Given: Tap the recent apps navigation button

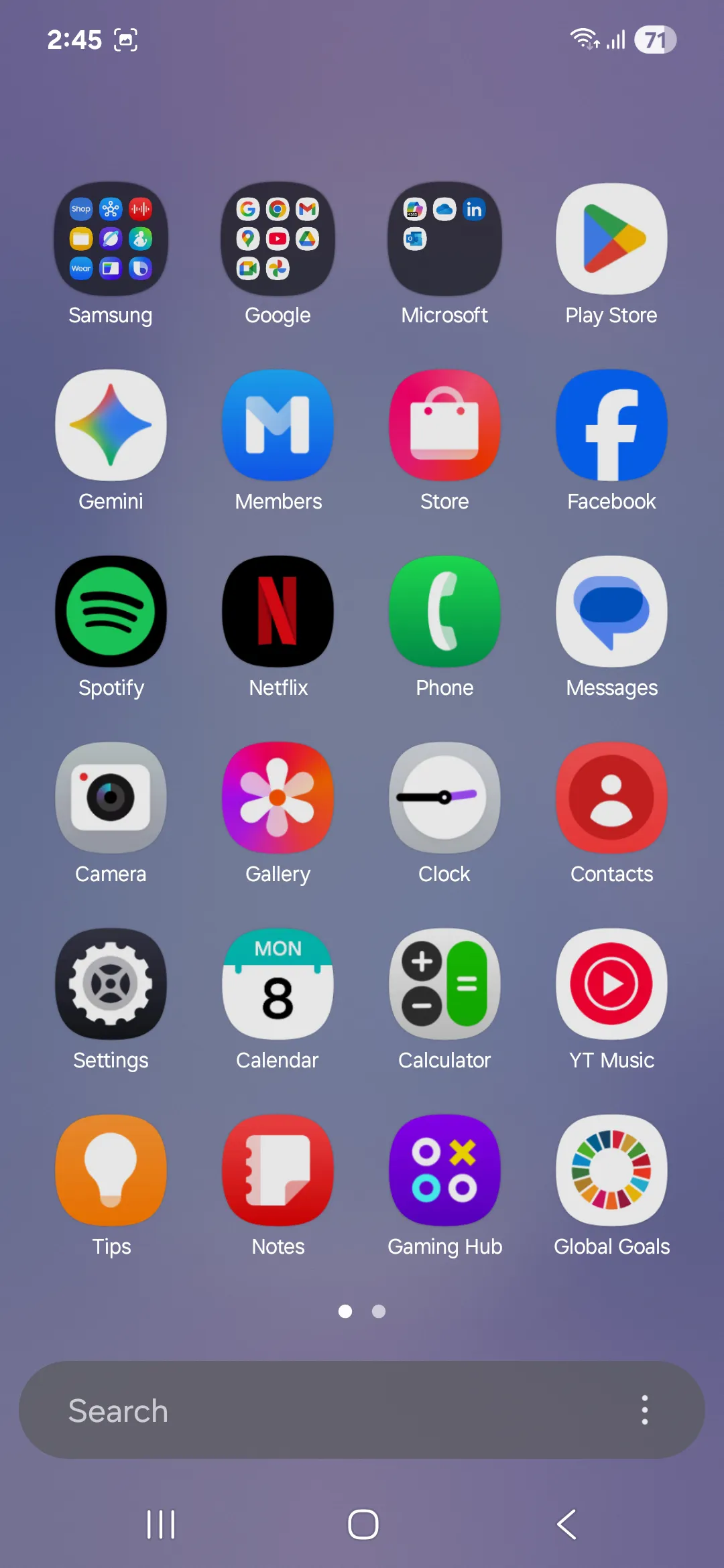Looking at the screenshot, I should [x=161, y=1524].
